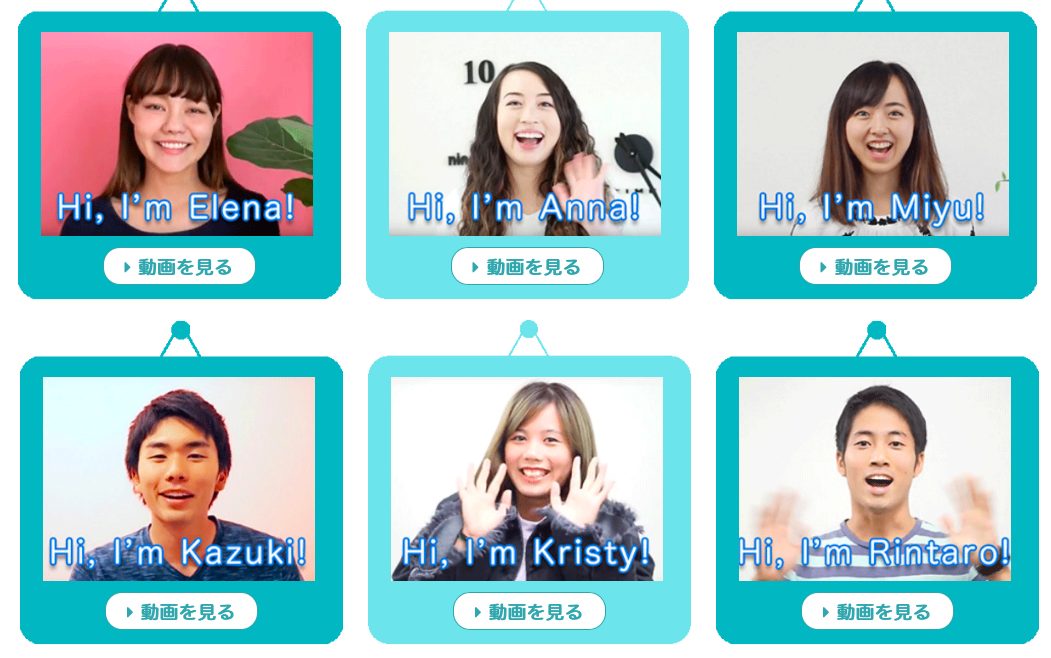This screenshot has width=1051, height=658.
Task: Tap the 動画を見る button below Miyu
Action: click(x=875, y=267)
